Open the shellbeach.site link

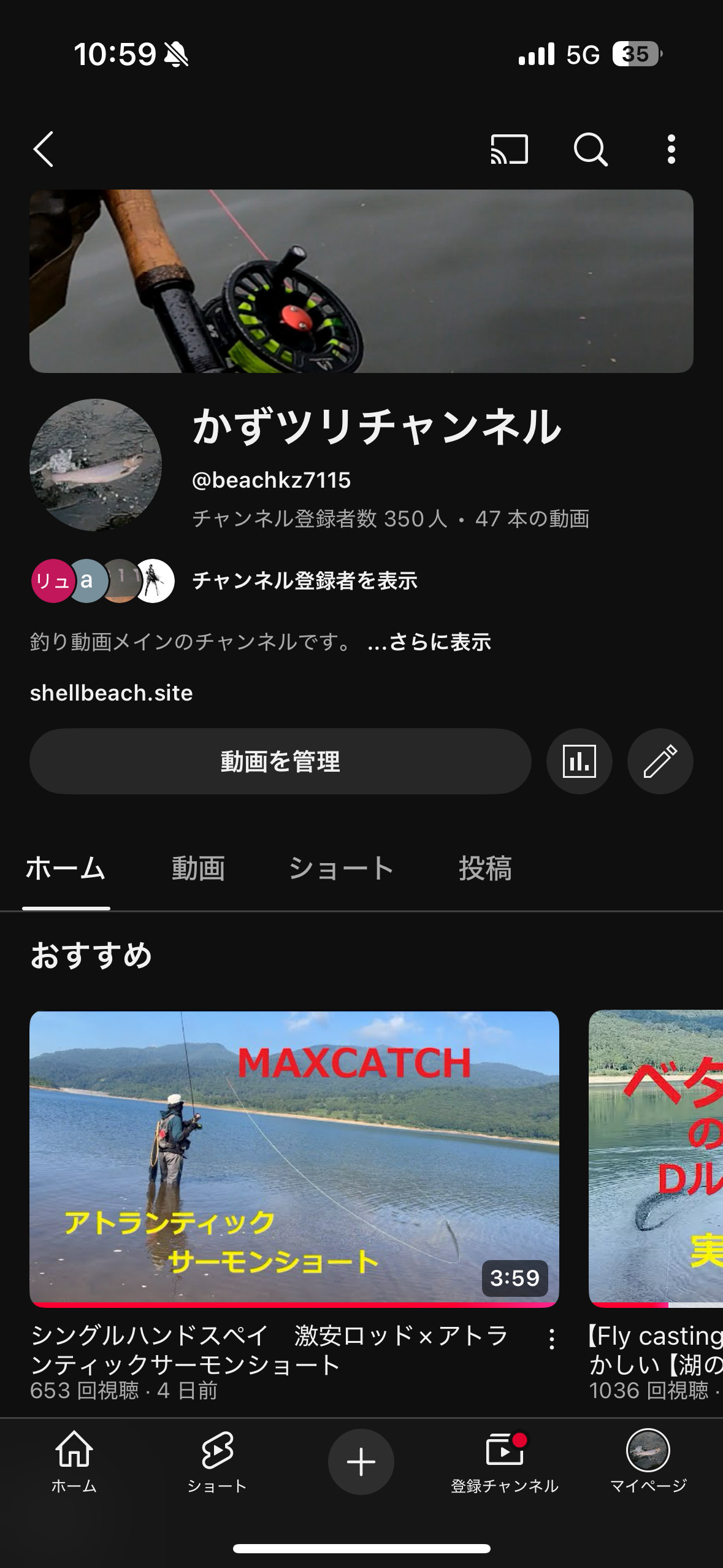point(112,693)
